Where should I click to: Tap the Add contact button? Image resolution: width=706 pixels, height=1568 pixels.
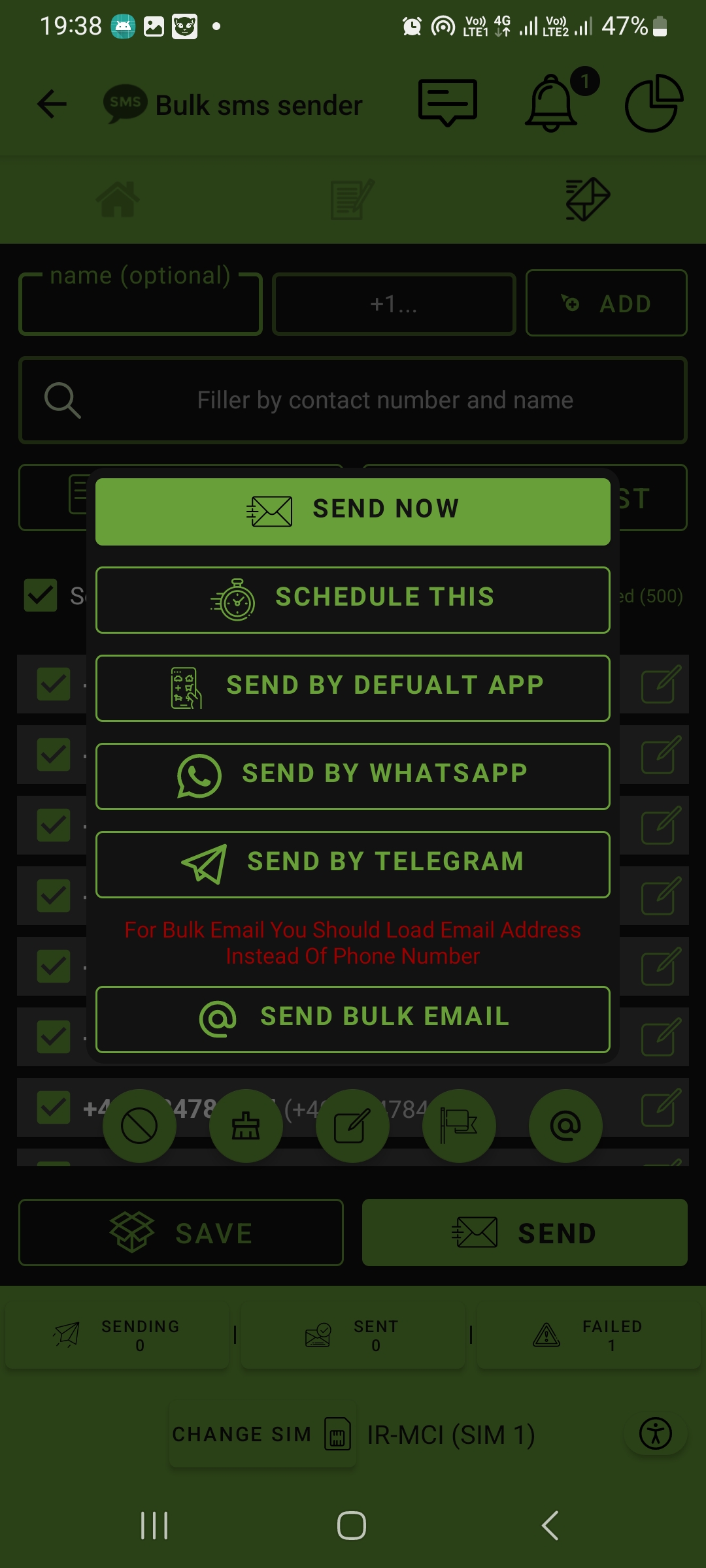(x=606, y=303)
